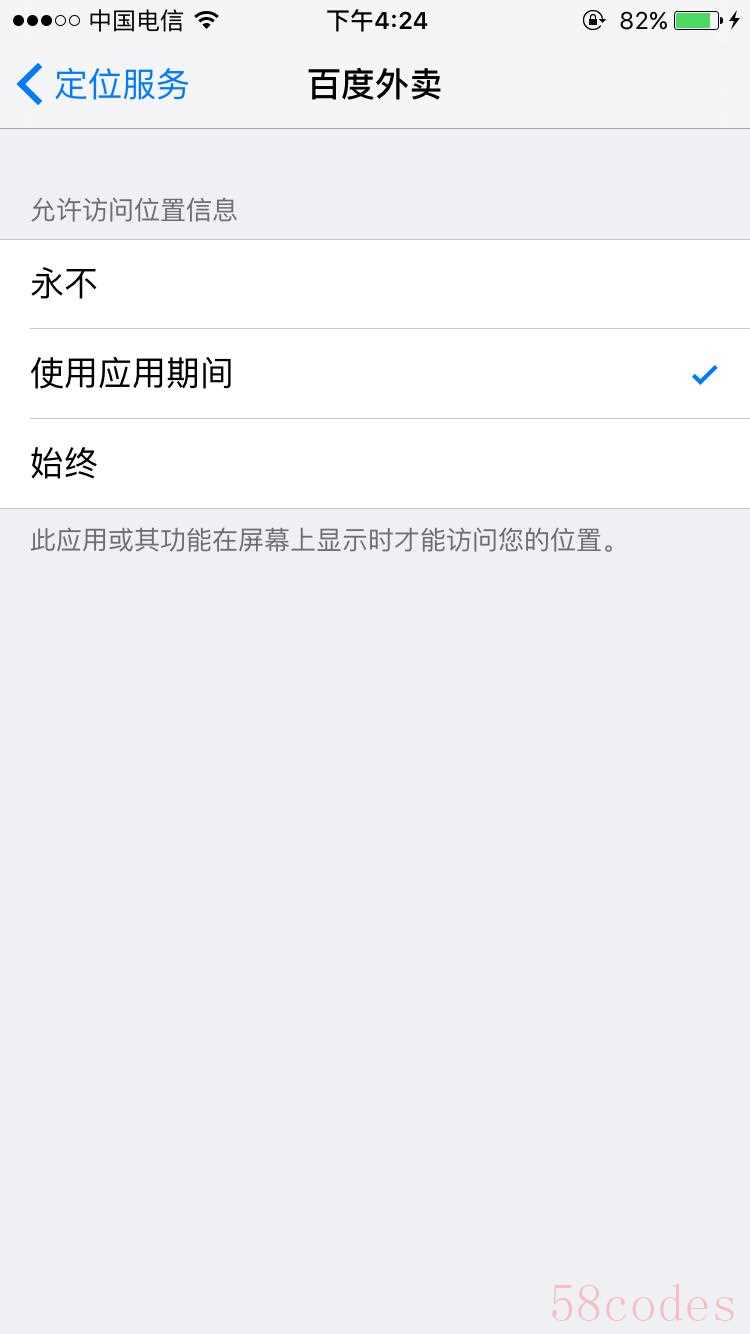
Task: Select the 永不 location option
Action: click(x=375, y=284)
